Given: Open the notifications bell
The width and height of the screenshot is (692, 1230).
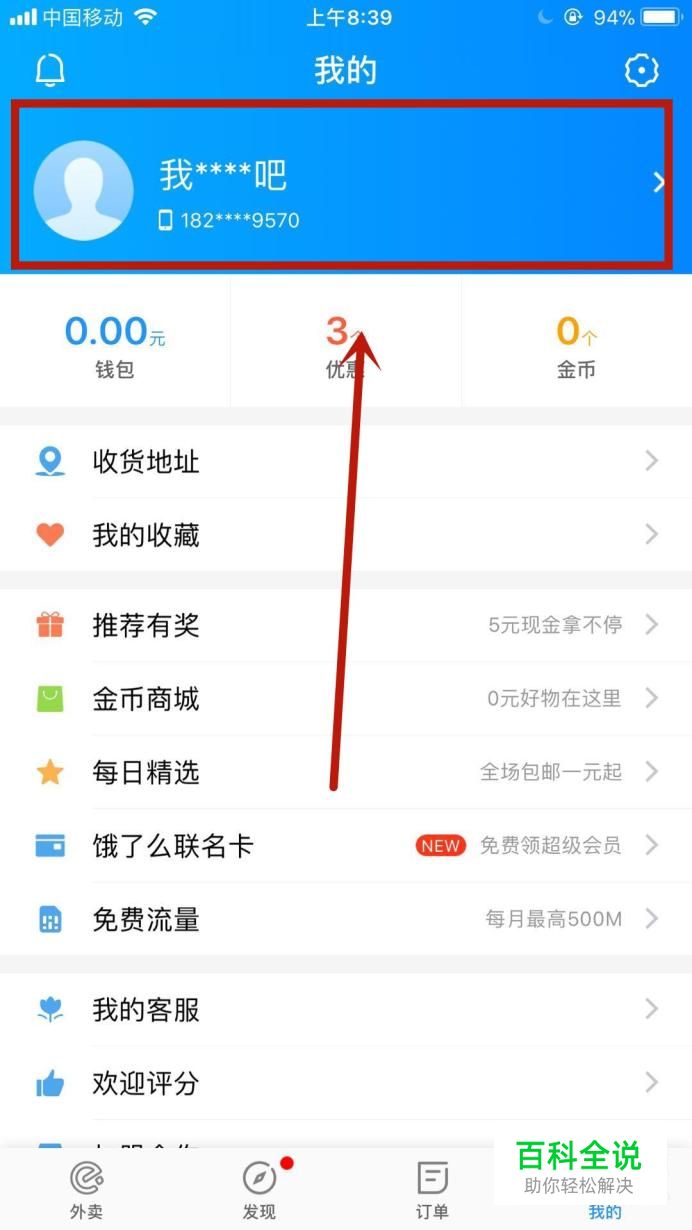Looking at the screenshot, I should 50,70.
